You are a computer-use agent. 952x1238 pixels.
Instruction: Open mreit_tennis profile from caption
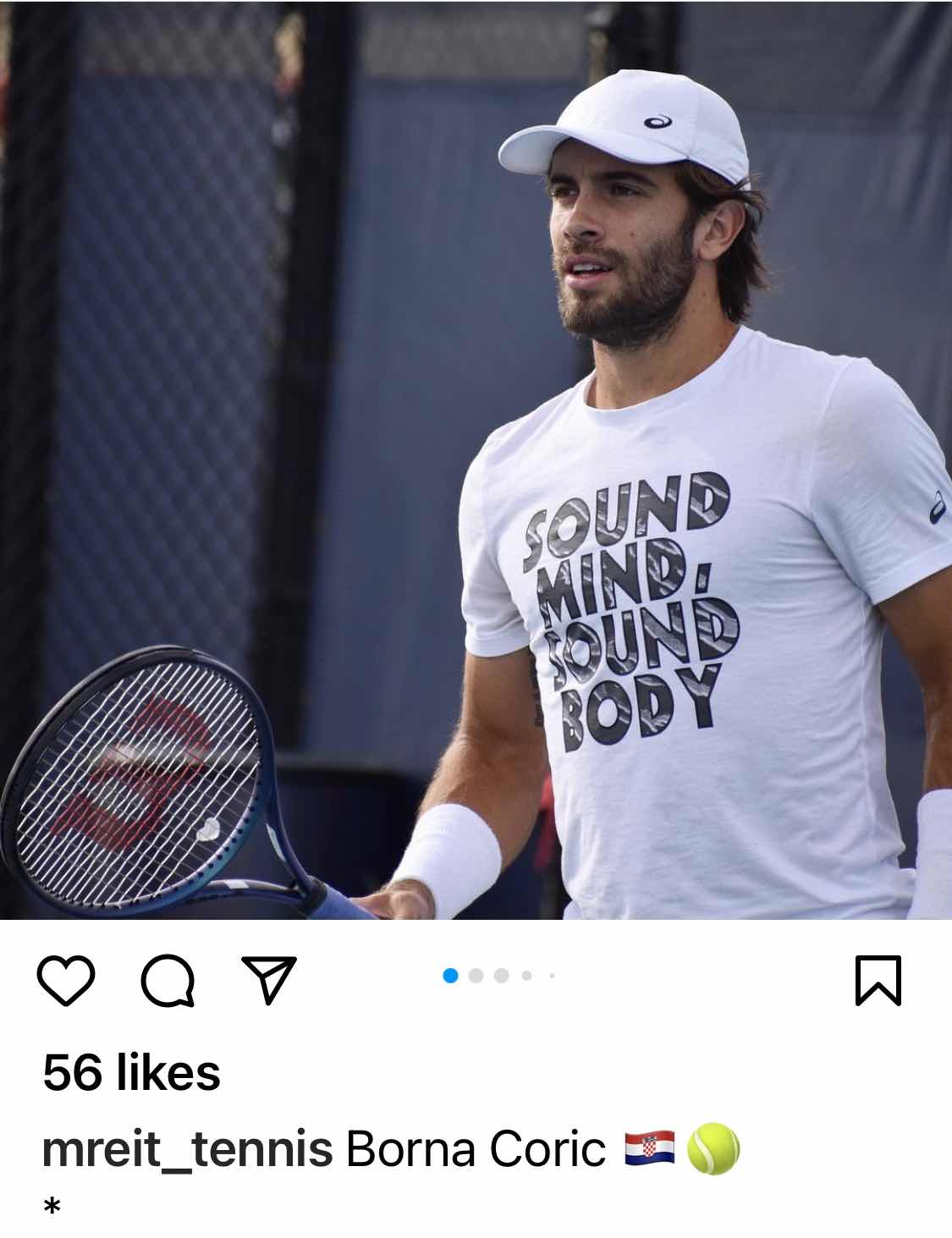tap(187, 1150)
